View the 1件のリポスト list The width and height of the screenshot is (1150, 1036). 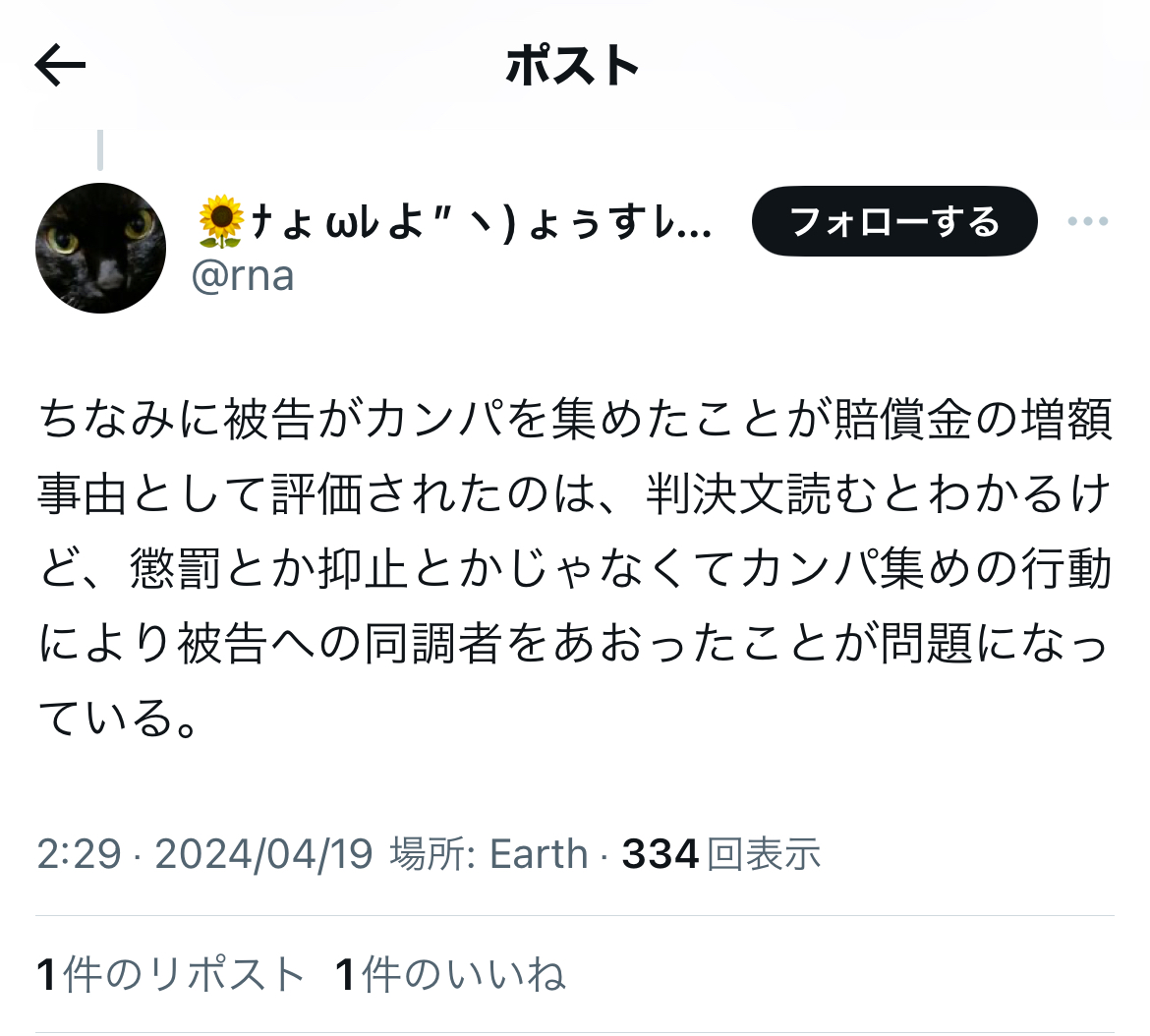[171, 975]
